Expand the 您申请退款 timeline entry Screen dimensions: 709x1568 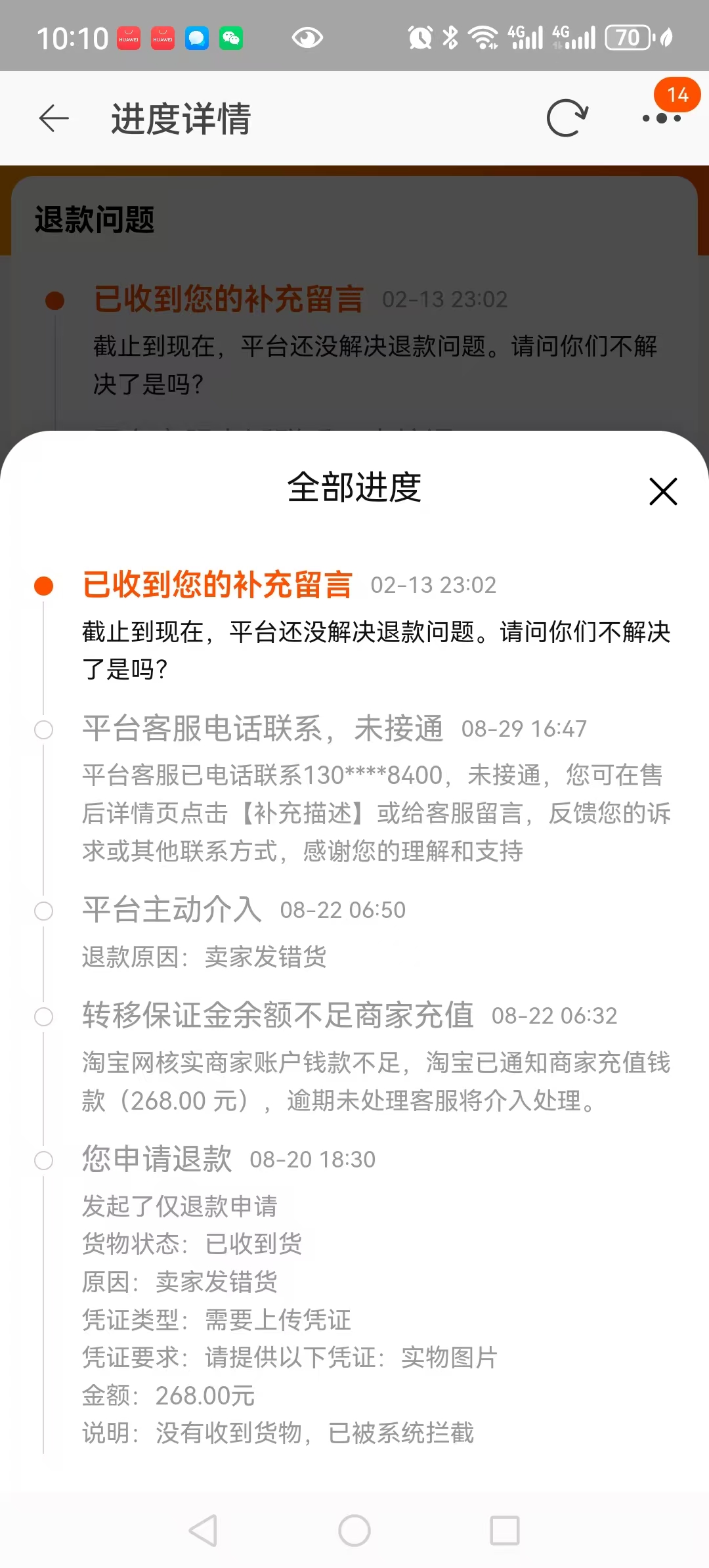coord(156,1158)
